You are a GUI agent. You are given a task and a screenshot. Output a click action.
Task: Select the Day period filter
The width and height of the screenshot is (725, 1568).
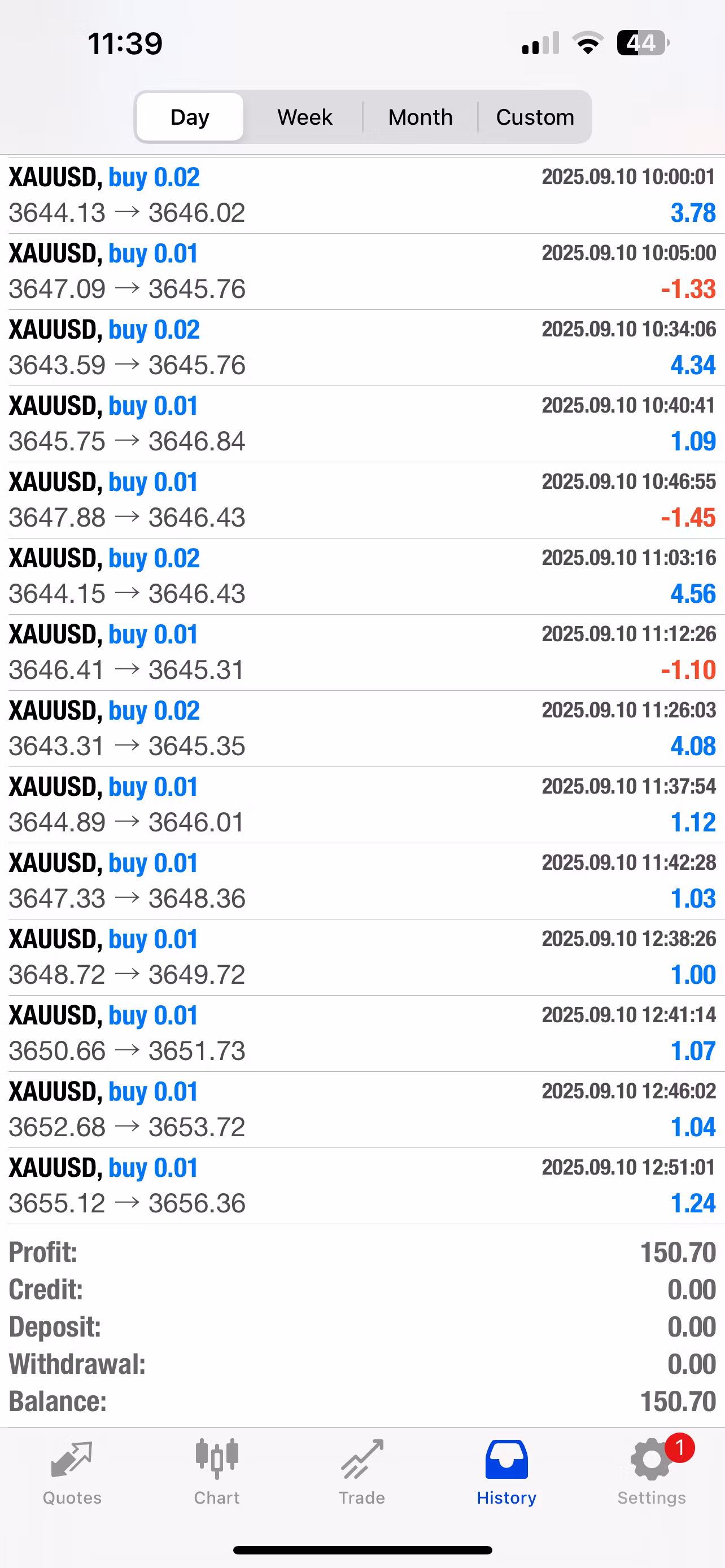189,117
